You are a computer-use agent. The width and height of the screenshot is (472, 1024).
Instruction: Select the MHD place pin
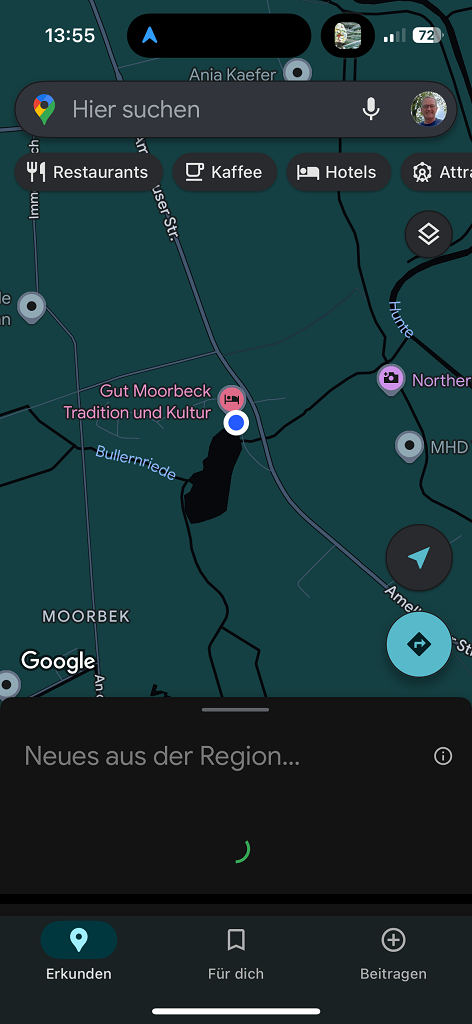[409, 447]
